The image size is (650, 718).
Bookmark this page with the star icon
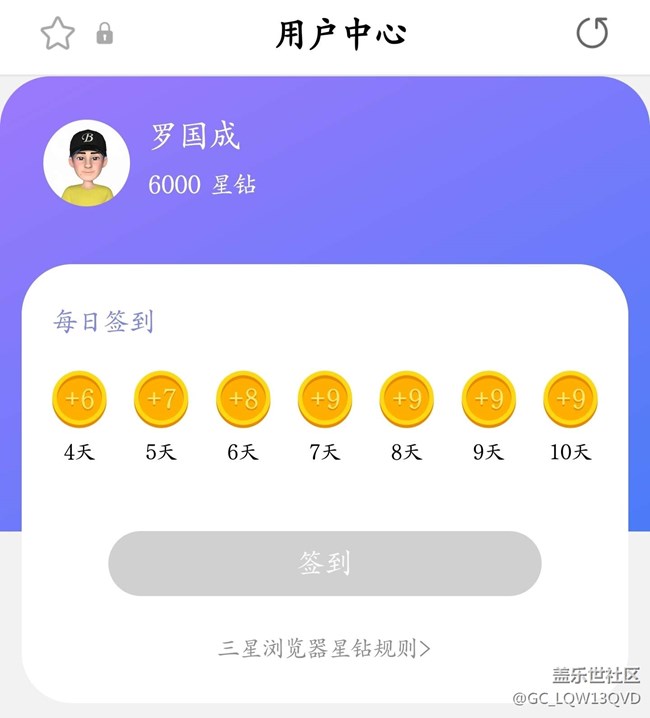click(58, 34)
